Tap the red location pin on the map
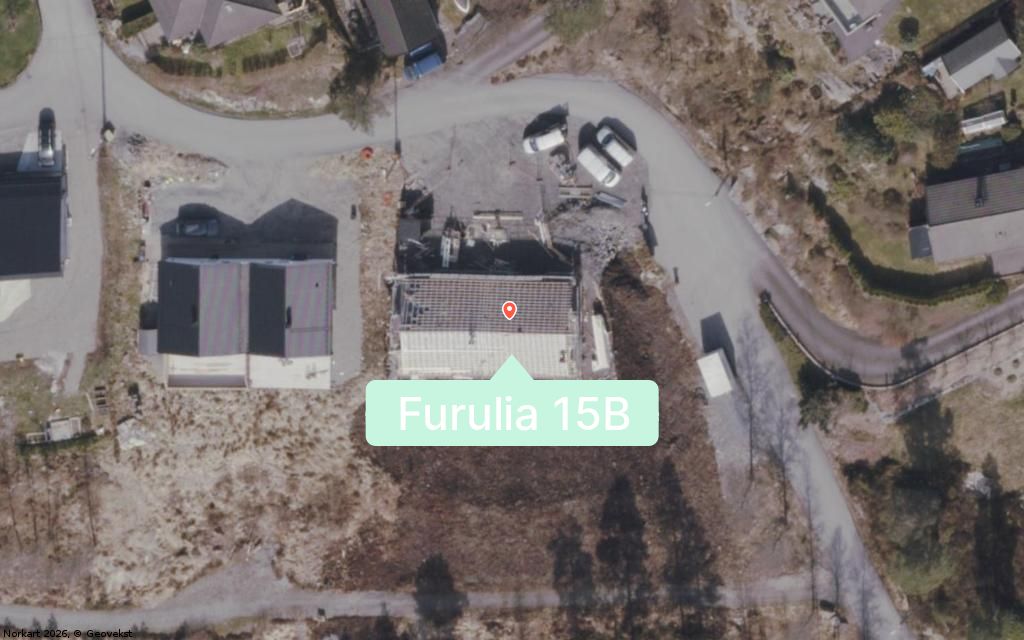Image resolution: width=1024 pixels, height=640 pixels. (509, 311)
